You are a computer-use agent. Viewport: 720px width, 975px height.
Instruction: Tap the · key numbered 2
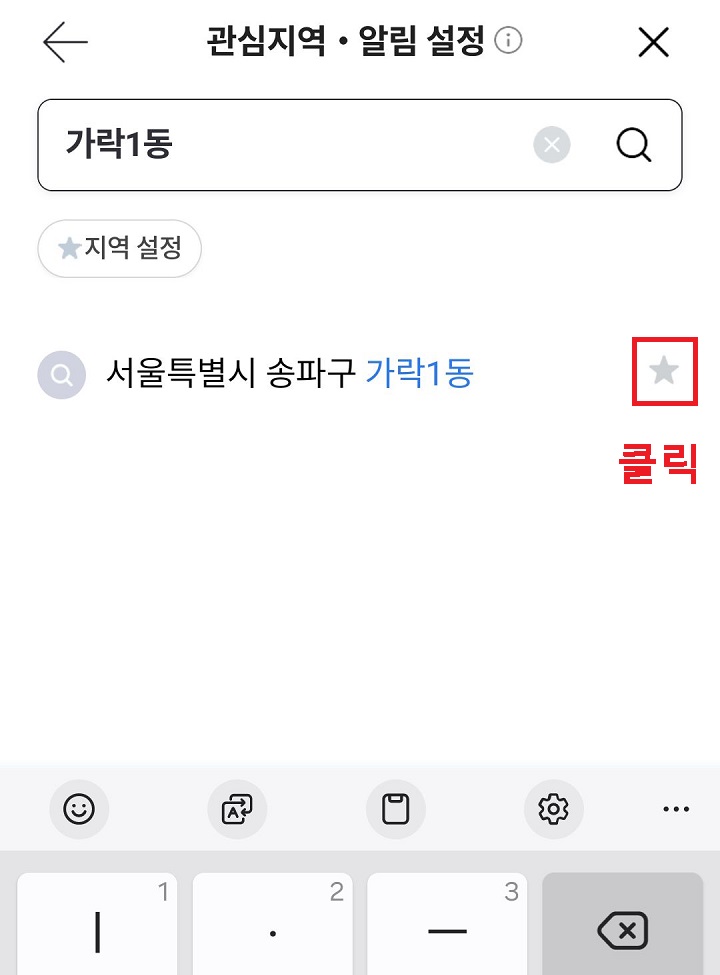(272, 928)
